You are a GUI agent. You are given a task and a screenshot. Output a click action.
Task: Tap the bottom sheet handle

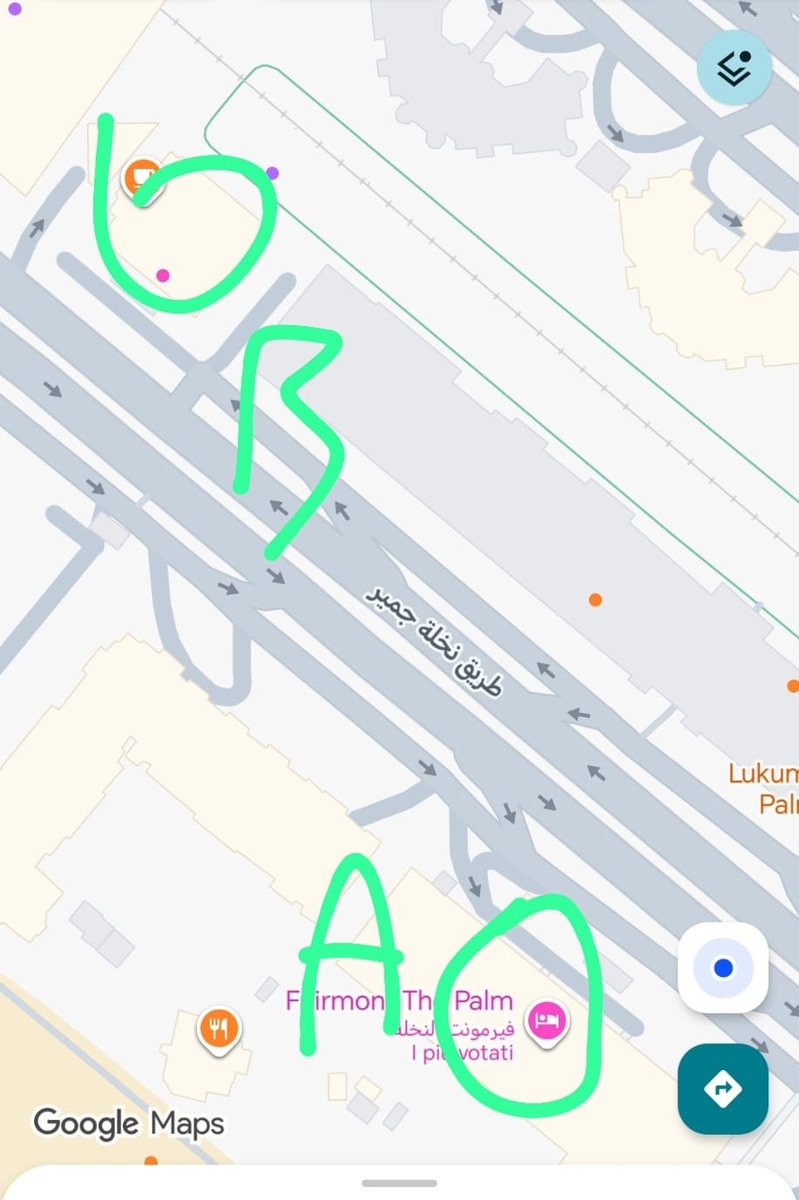399,1183
